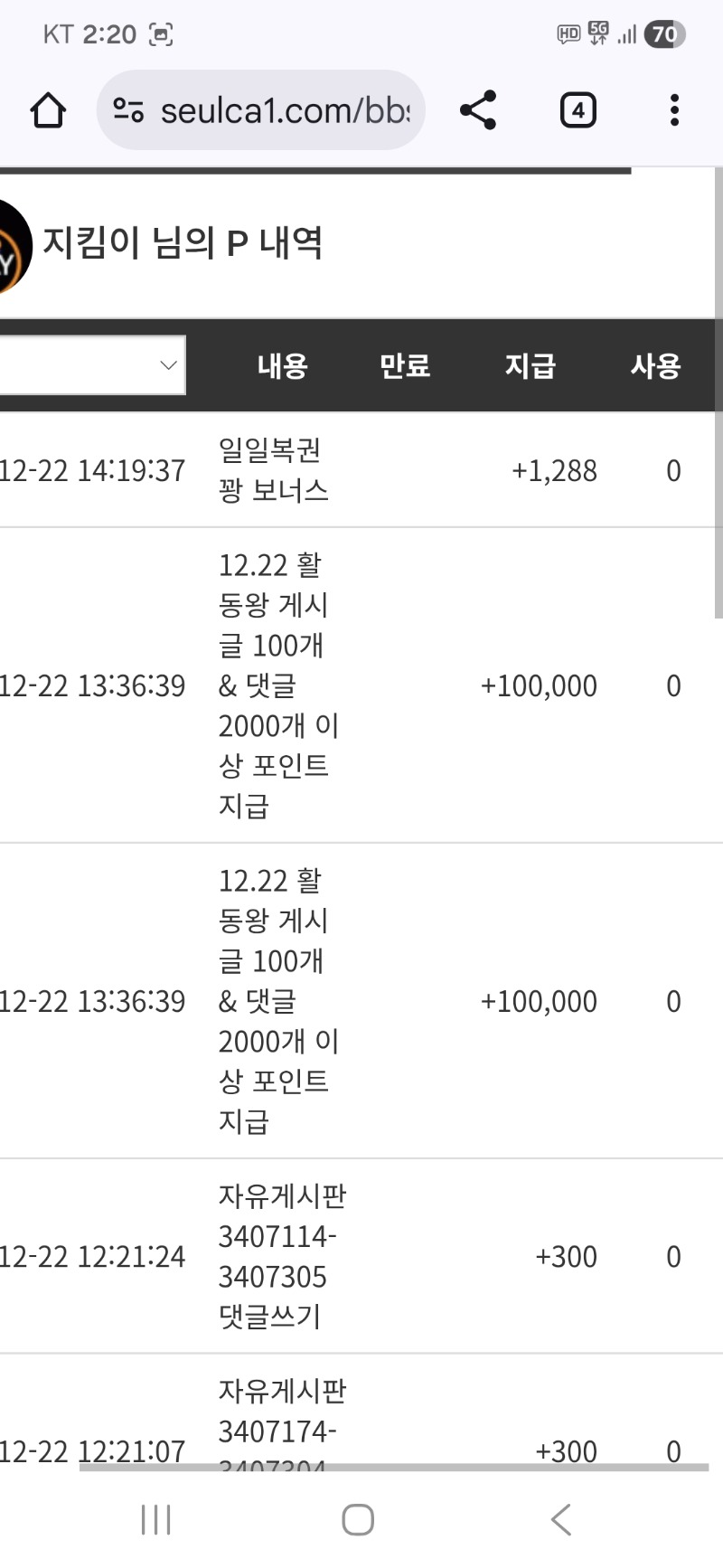
Task: Open recent apps from the navigation bar
Action: click(155, 1519)
